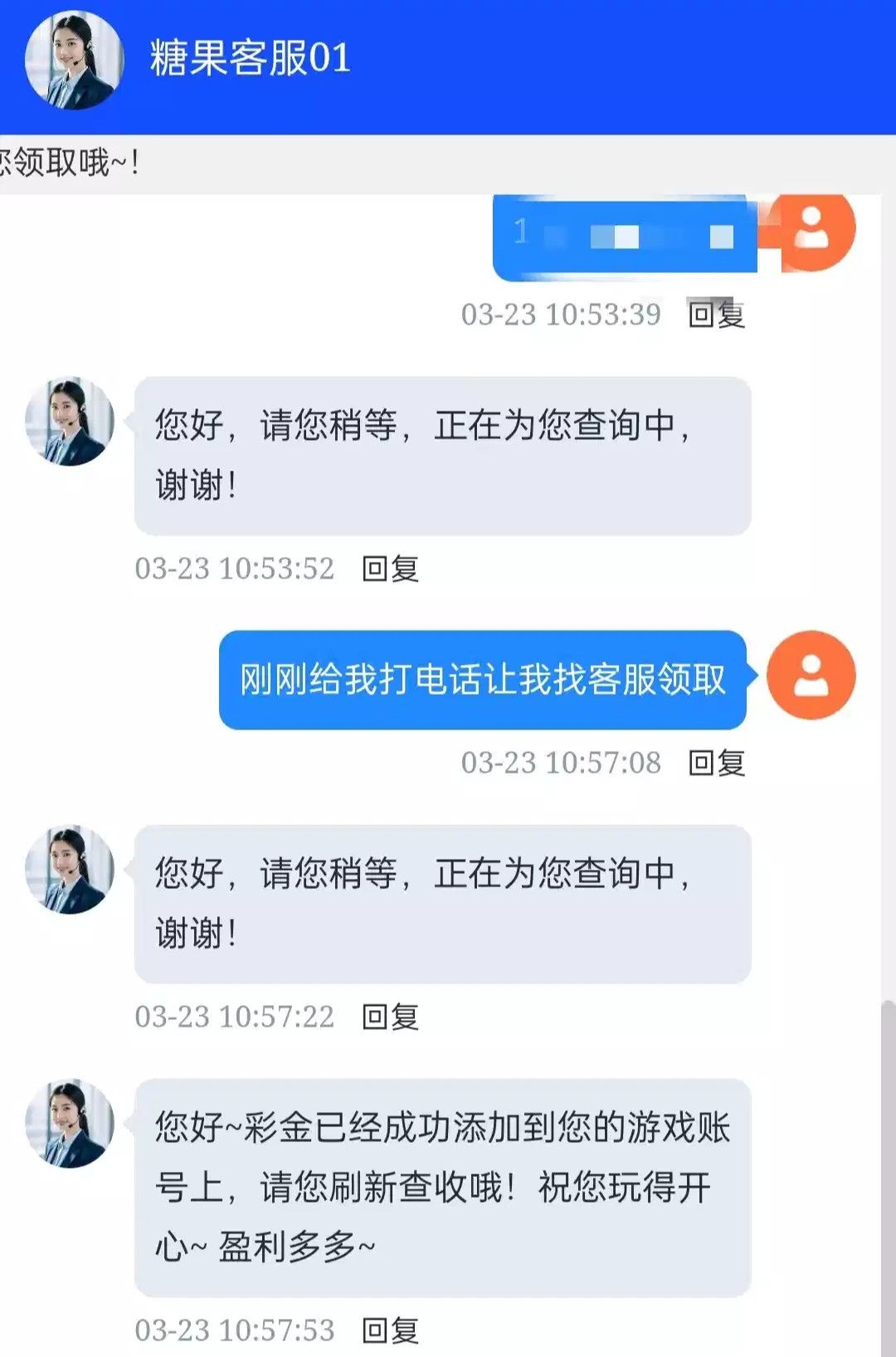This screenshot has width=896, height=1357.
Task: Tap 回复 under the 10:53:39 message
Action: click(716, 315)
